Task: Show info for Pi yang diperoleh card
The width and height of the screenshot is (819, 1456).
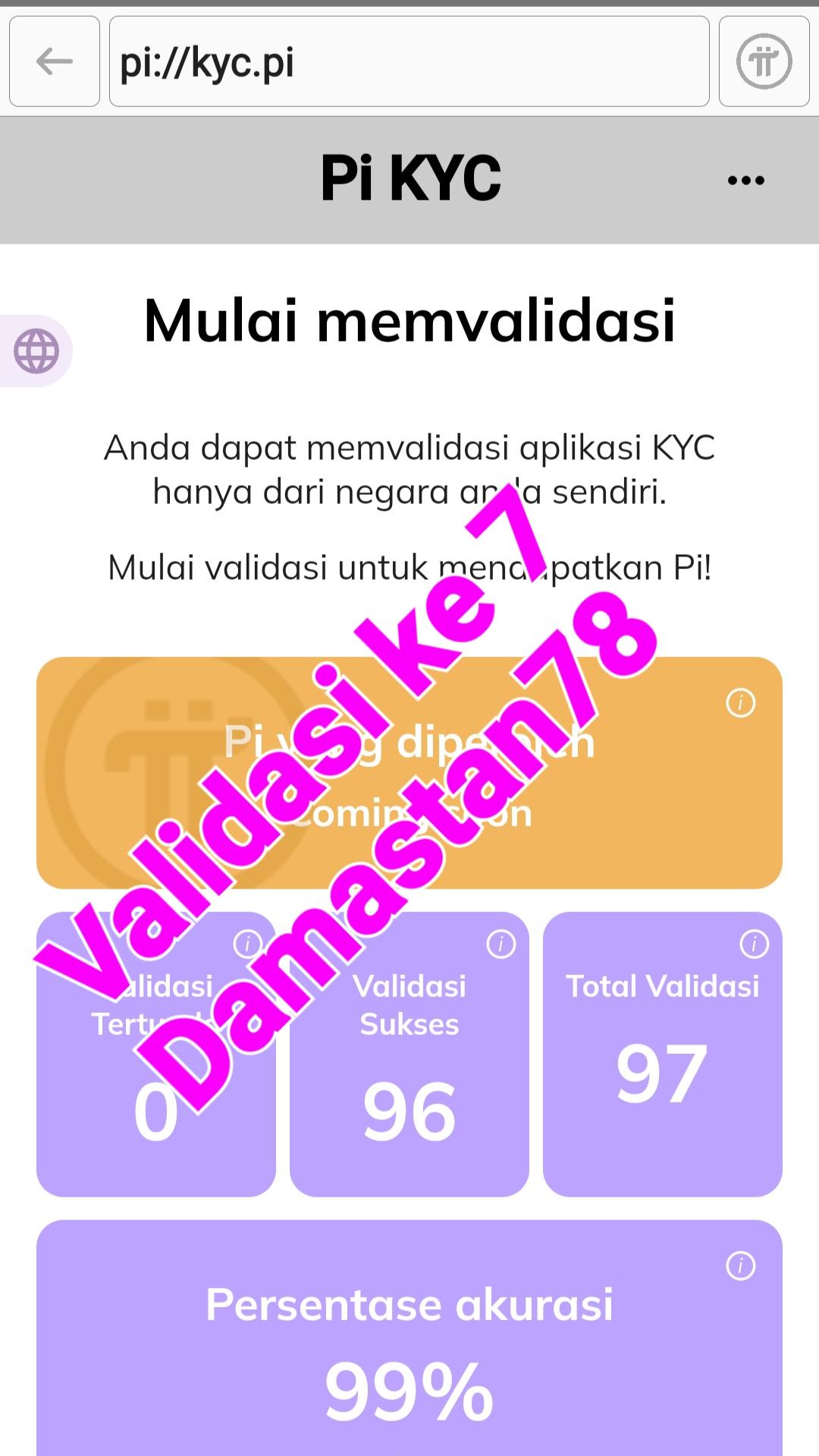Action: click(x=740, y=703)
